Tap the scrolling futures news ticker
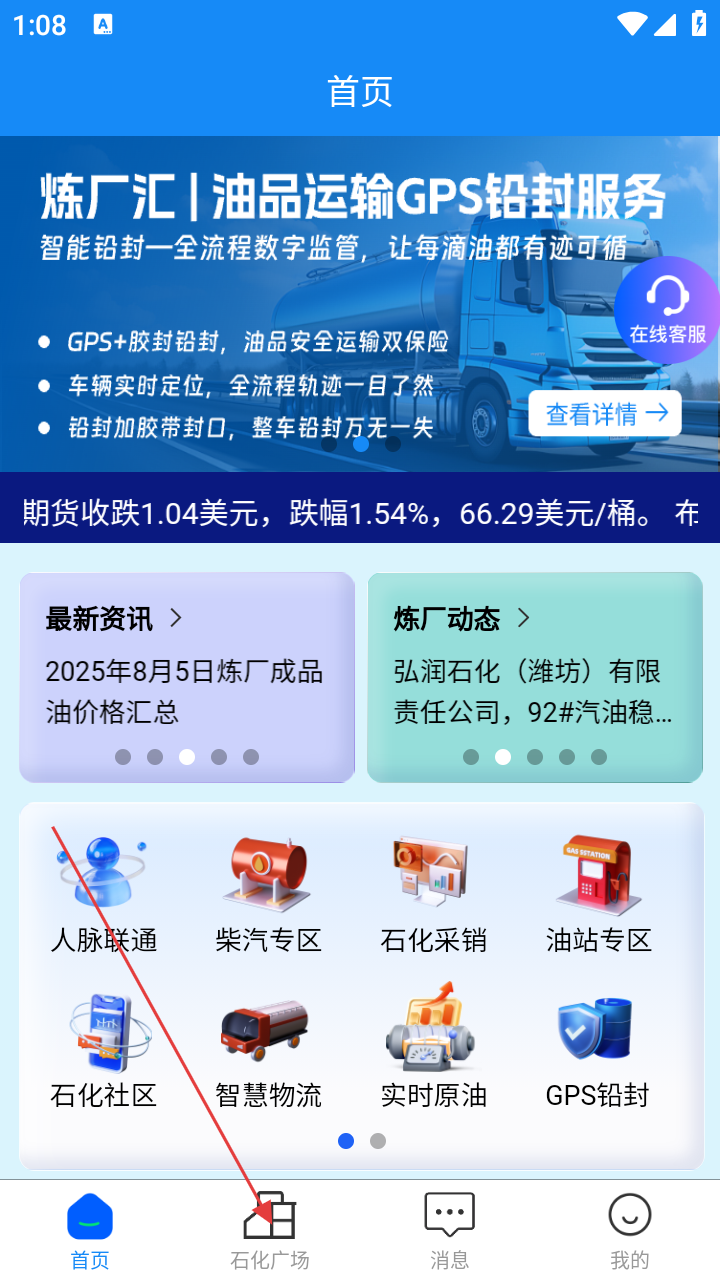 (x=360, y=513)
